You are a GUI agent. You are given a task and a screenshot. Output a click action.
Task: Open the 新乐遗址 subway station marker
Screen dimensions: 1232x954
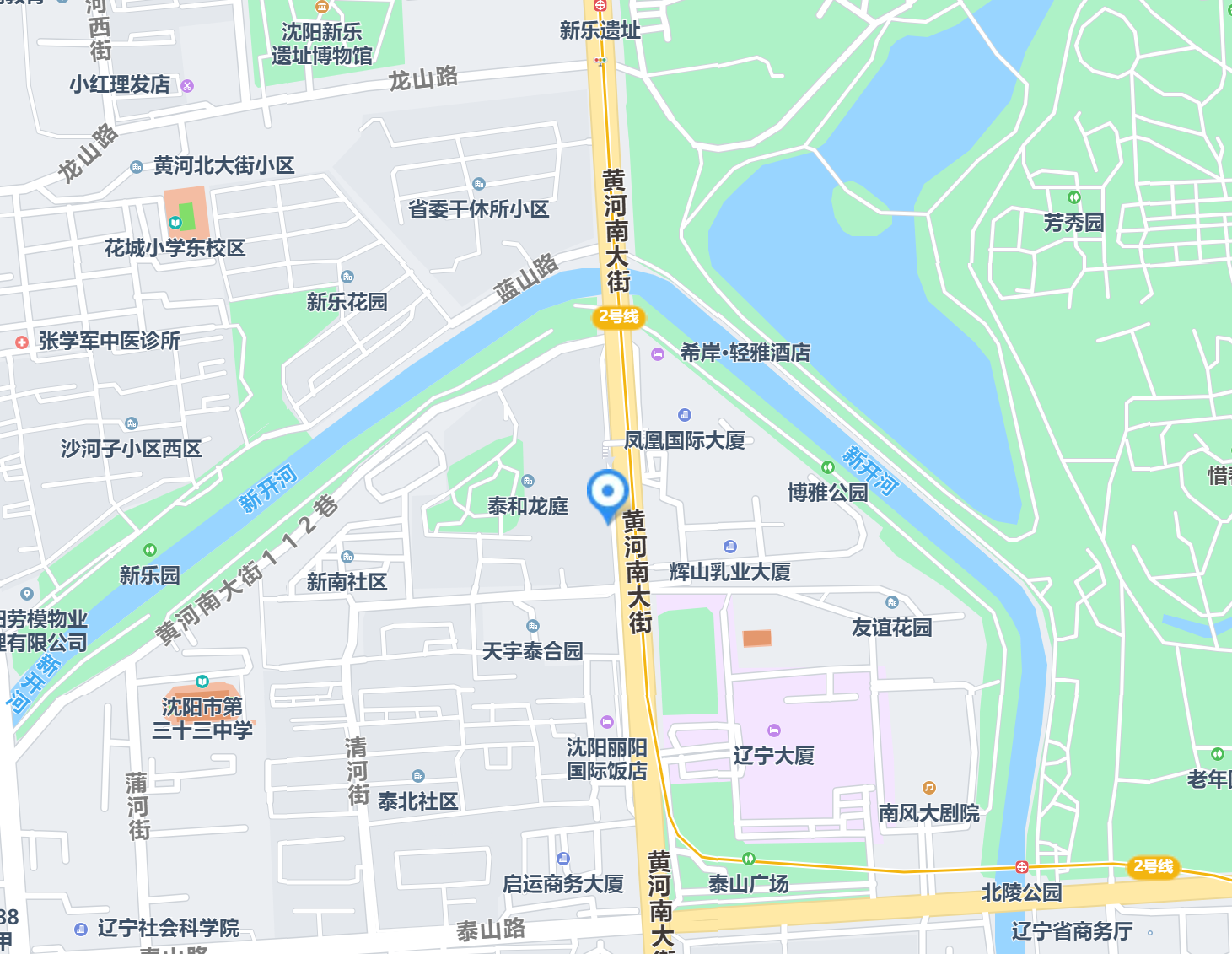click(600, 6)
